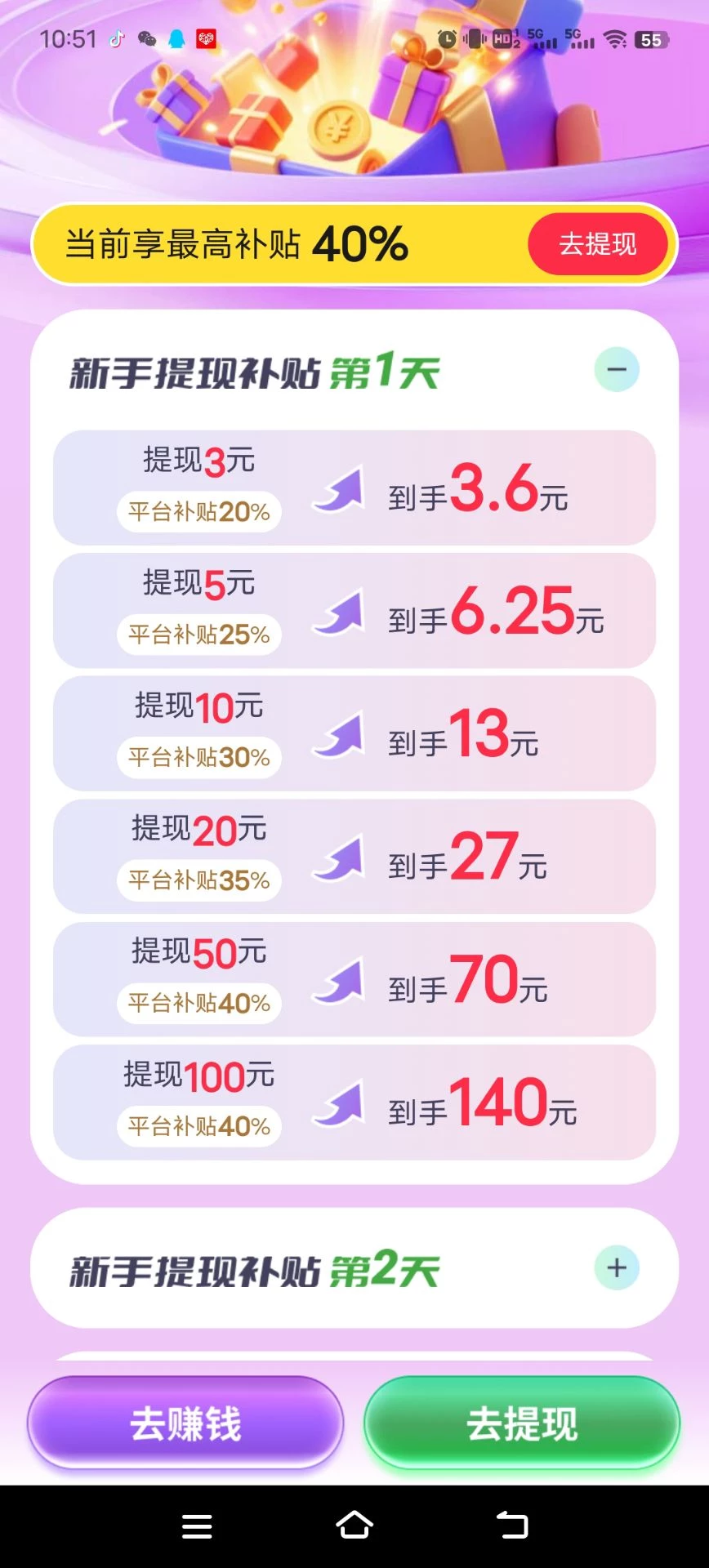Select the 提现20元 withdrawal tier
The image size is (709, 1568).
354,856
